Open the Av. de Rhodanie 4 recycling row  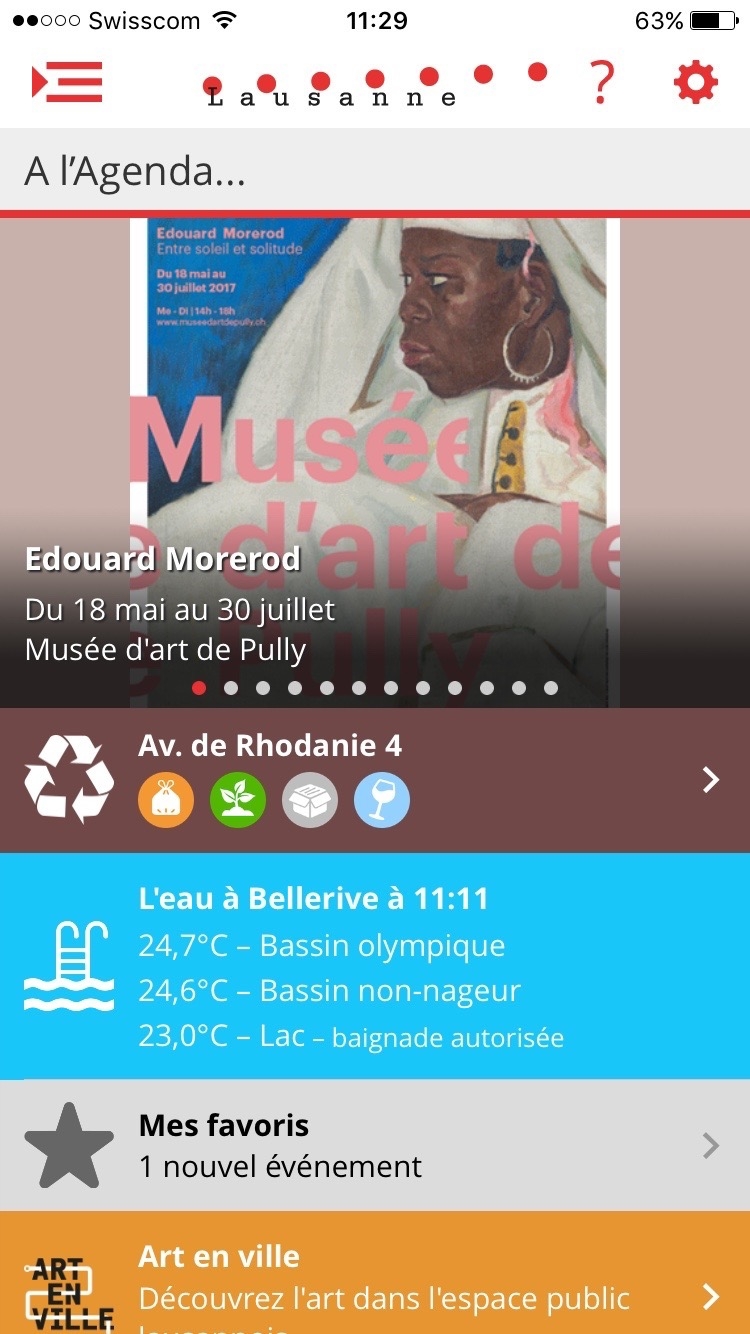(x=375, y=780)
